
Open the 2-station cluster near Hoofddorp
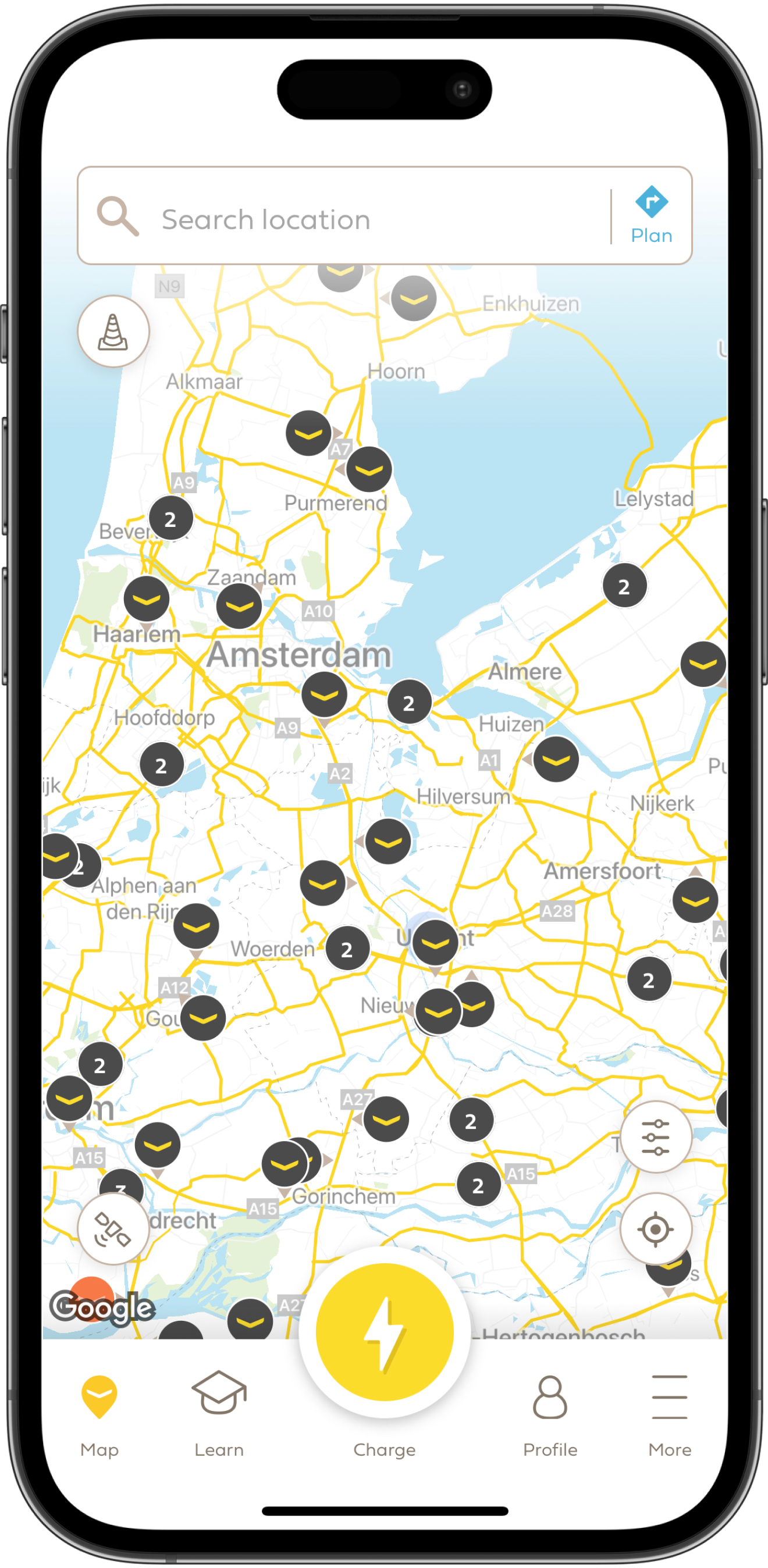pos(161,765)
